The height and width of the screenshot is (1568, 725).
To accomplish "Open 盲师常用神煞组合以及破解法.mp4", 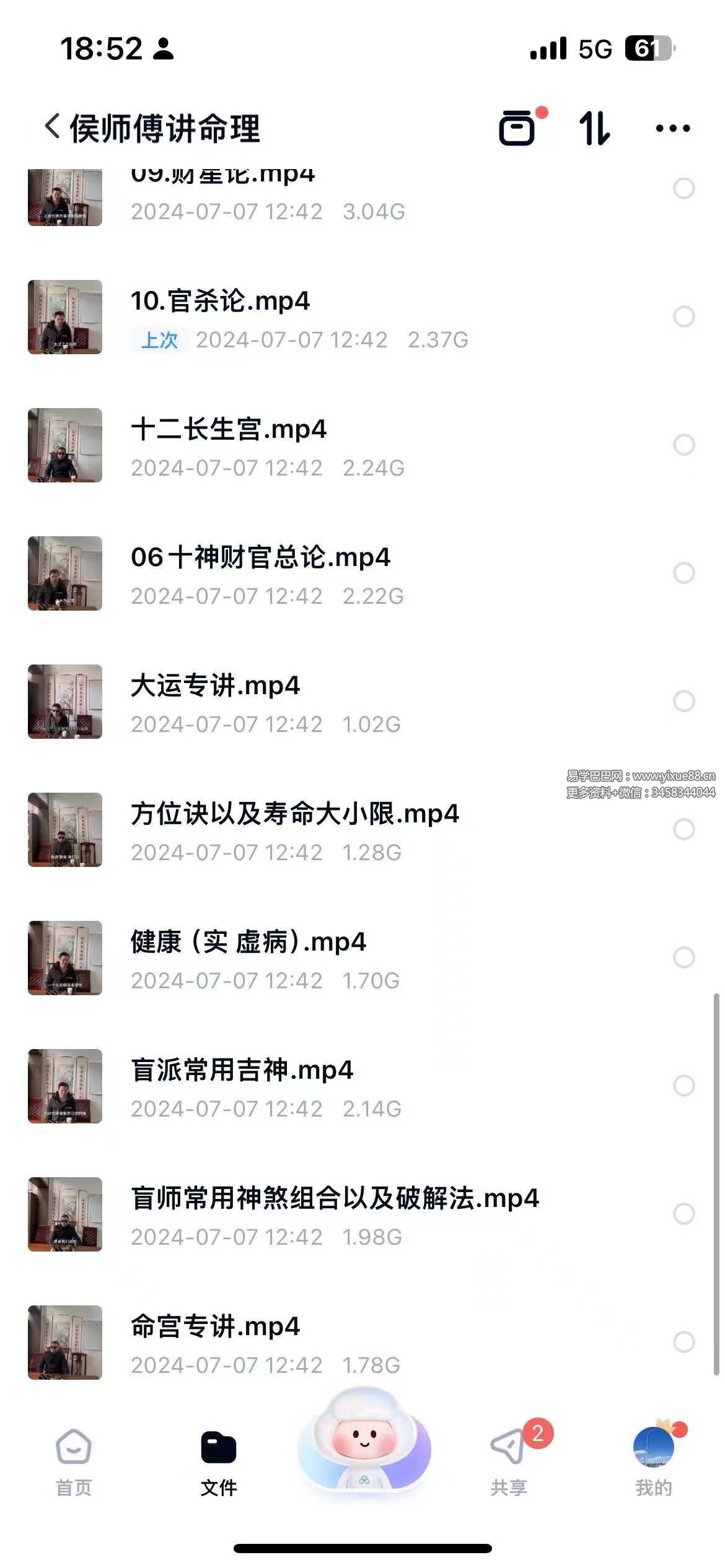I will [335, 1199].
